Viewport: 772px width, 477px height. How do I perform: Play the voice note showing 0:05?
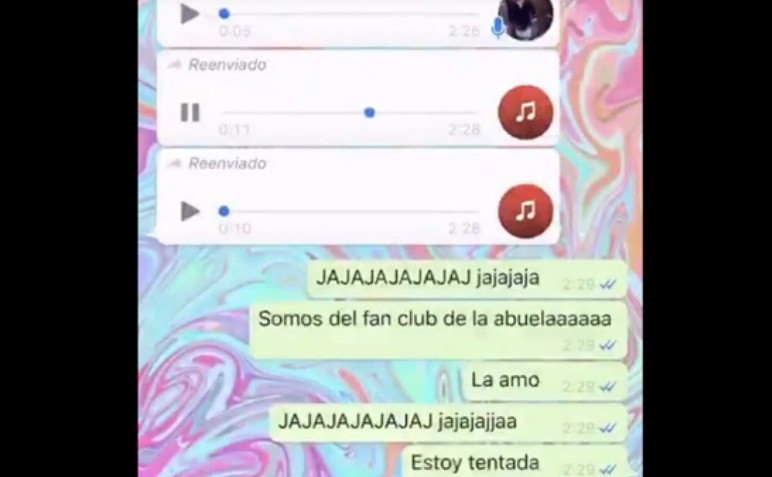point(190,14)
